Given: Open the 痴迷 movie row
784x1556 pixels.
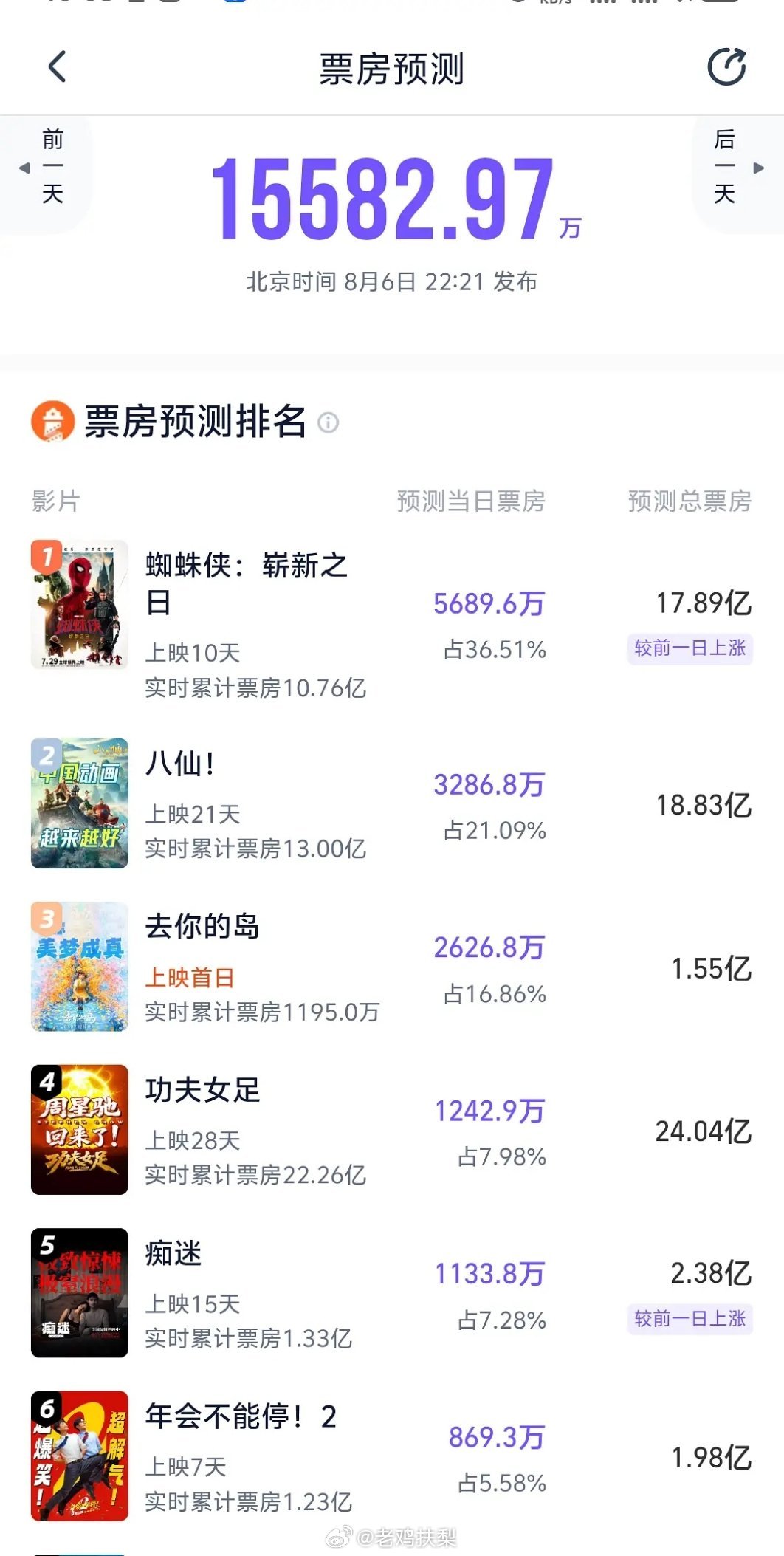Looking at the screenshot, I should [392, 1294].
